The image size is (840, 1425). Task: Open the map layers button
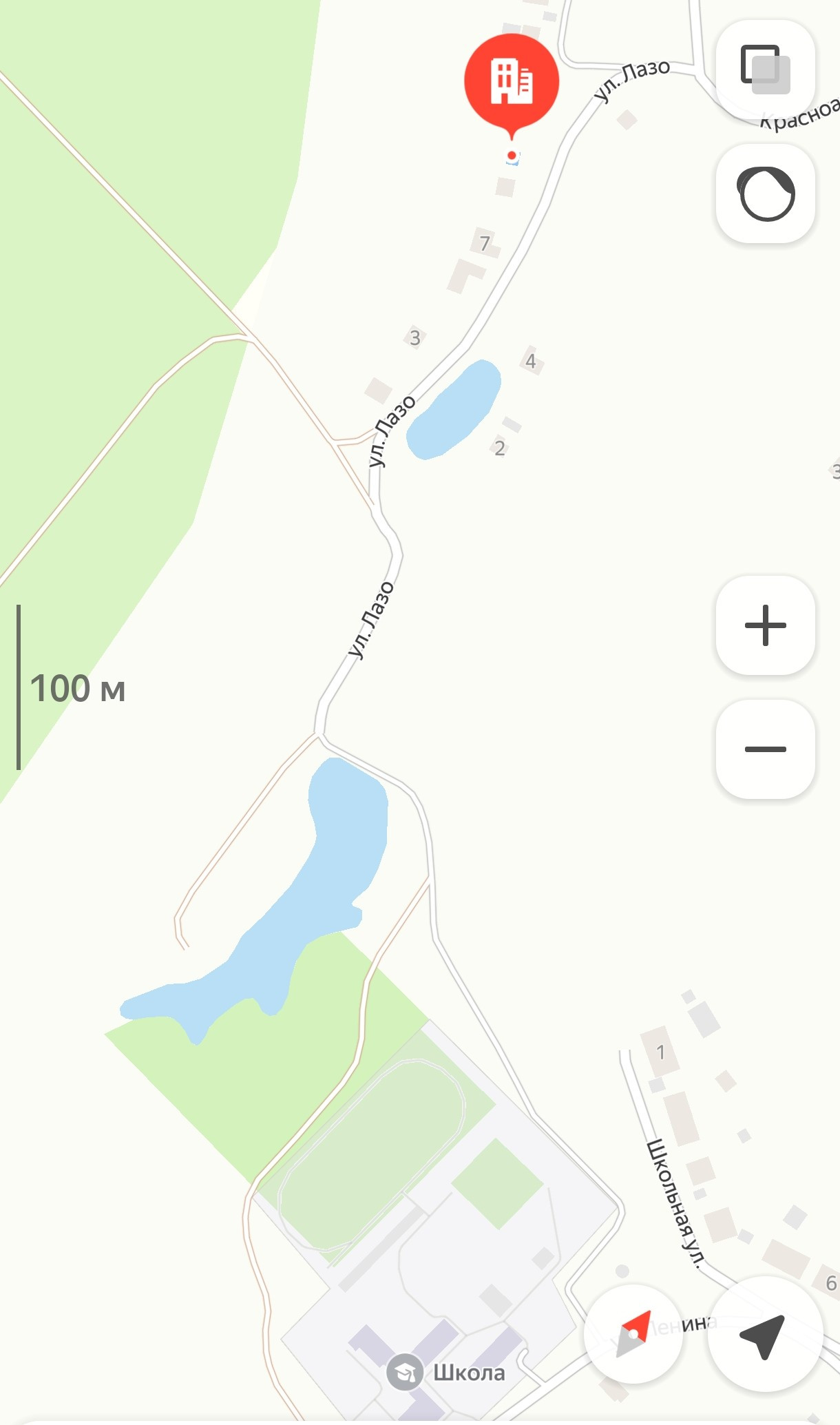765,70
